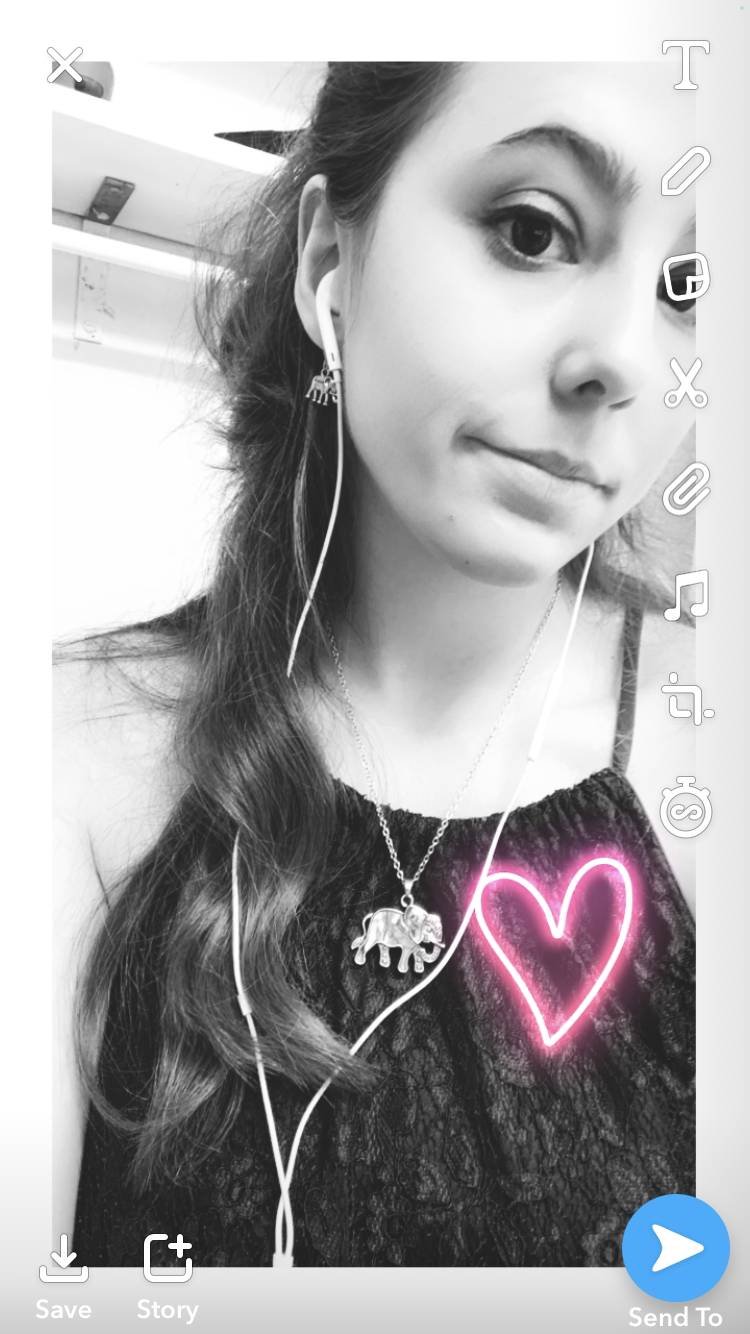Select the pencil drawing tool
This screenshot has height=1334, width=750.
pos(686,171)
